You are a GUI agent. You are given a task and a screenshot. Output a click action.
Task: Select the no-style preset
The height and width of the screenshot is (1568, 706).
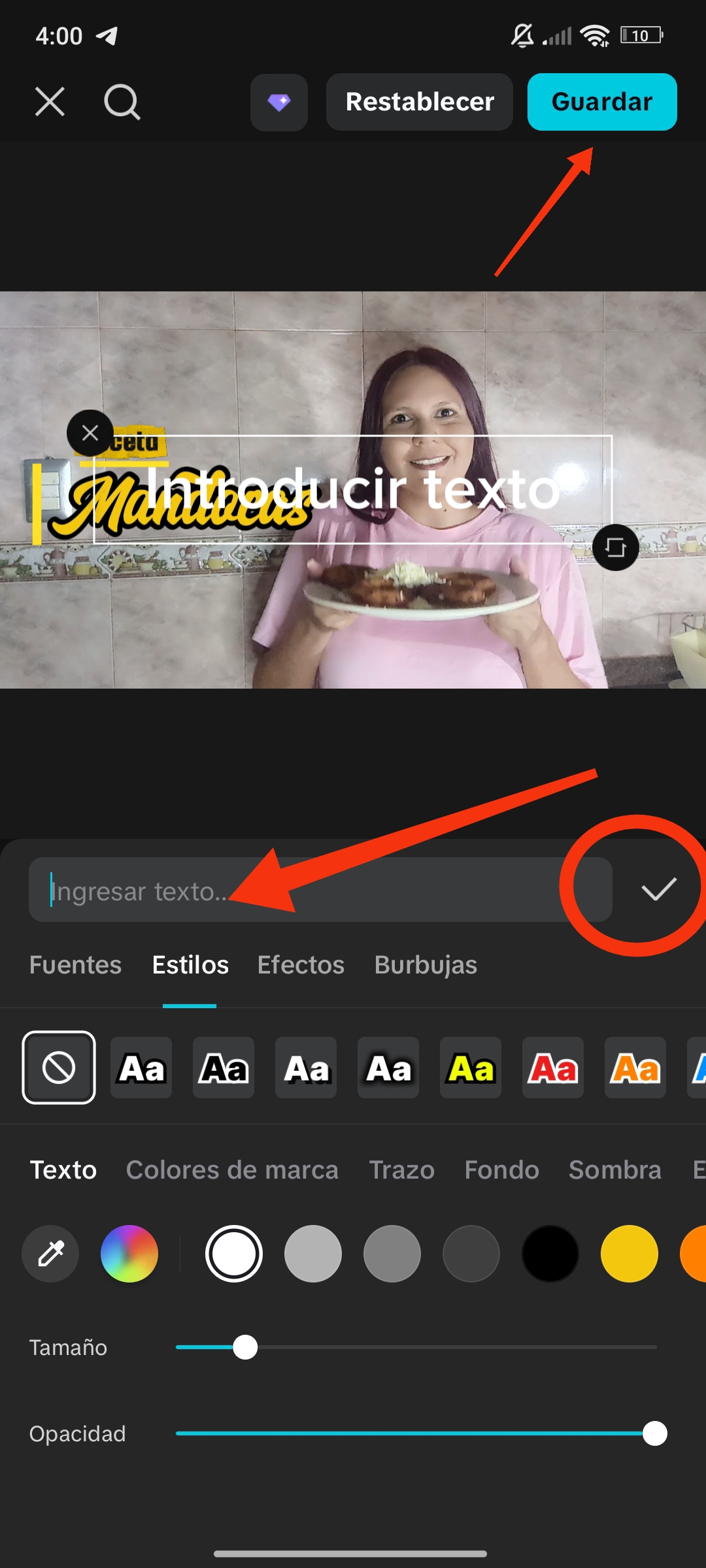point(59,1068)
